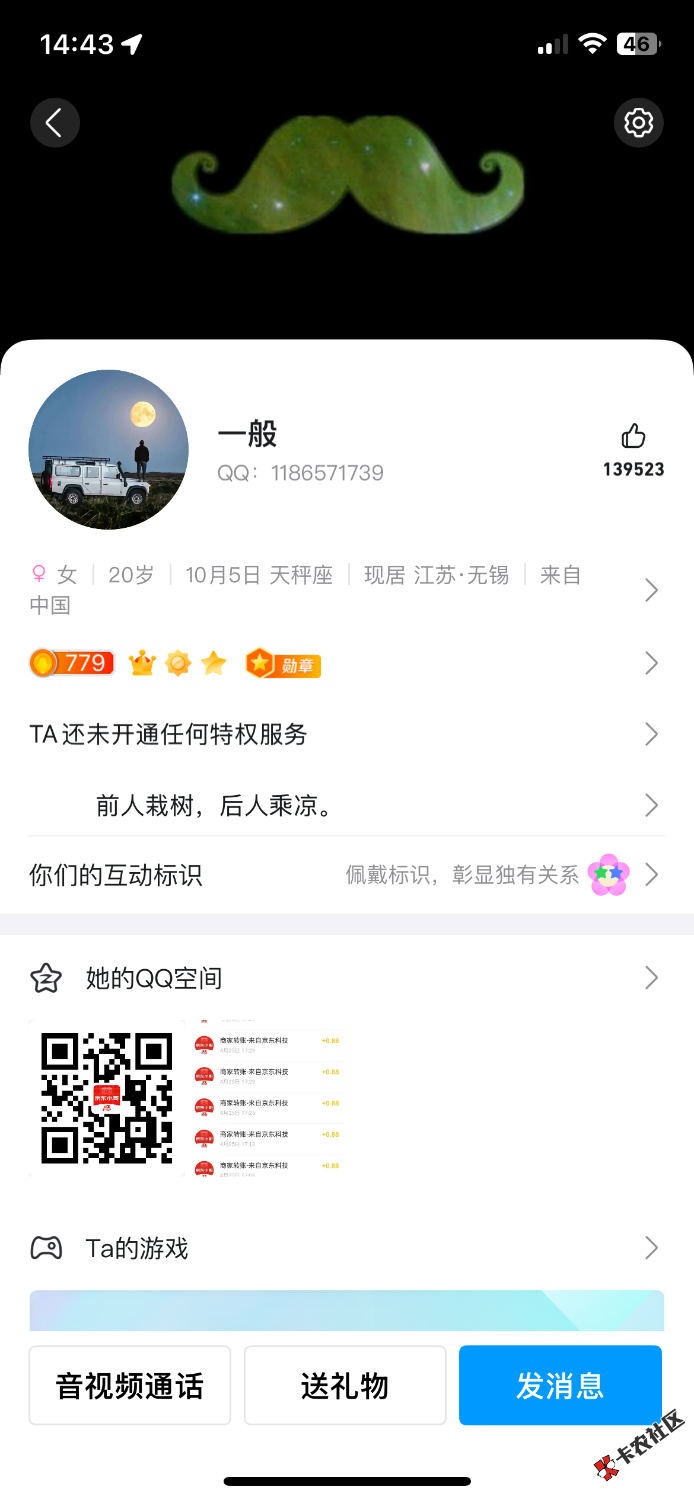Image resolution: width=694 pixels, height=1500 pixels.
Task: Go back using the top arrow
Action: pos(55,123)
